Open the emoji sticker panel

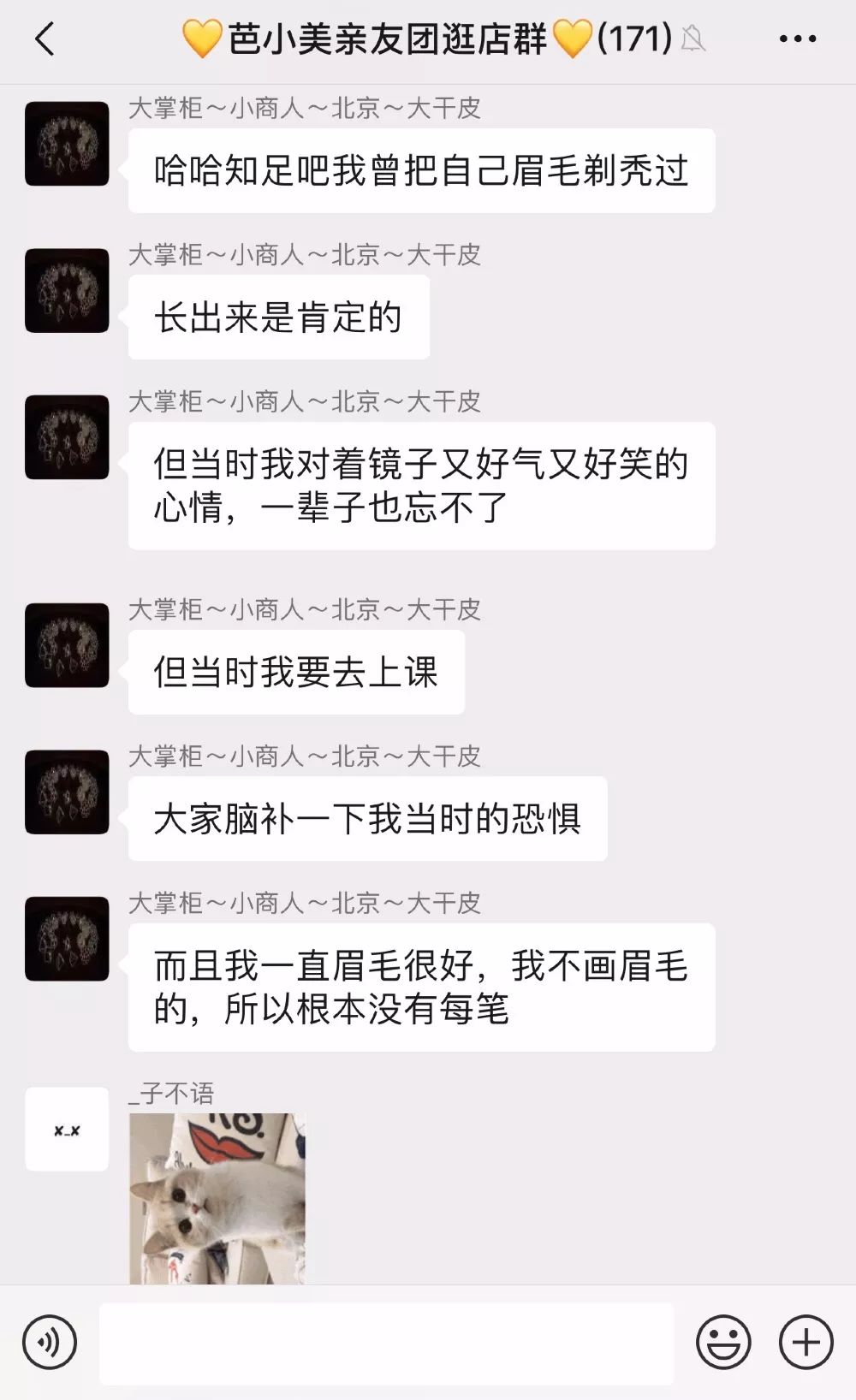tap(723, 1343)
